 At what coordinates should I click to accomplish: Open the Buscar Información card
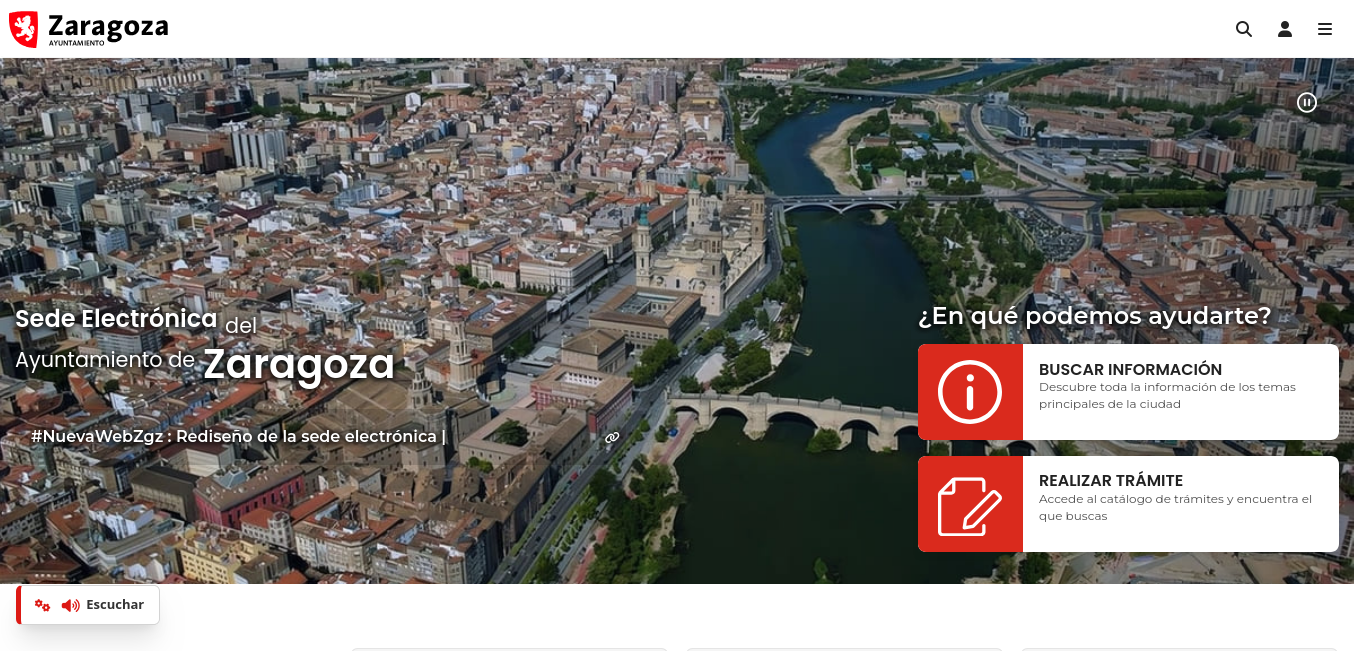tap(1128, 392)
